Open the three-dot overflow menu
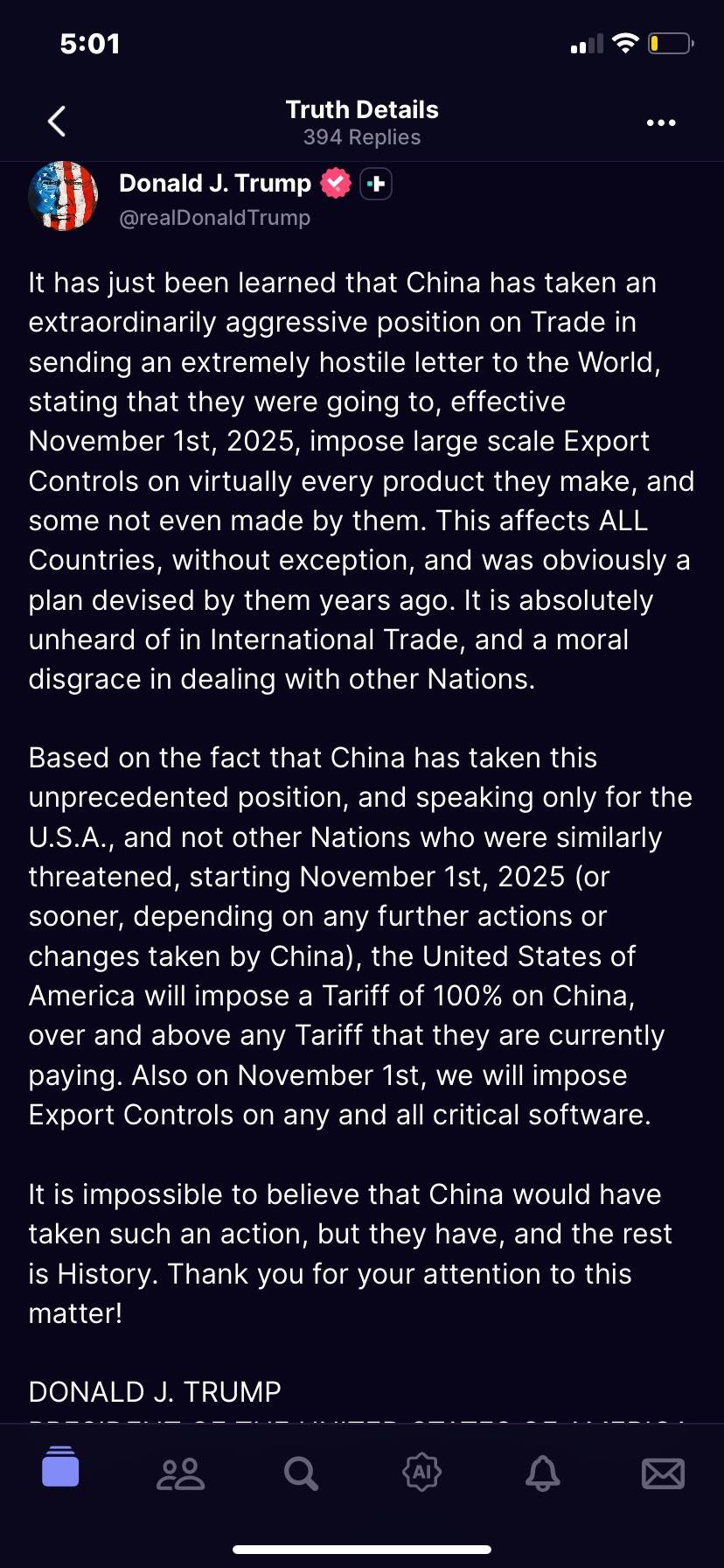Viewport: 724px width, 1568px height. (x=660, y=122)
